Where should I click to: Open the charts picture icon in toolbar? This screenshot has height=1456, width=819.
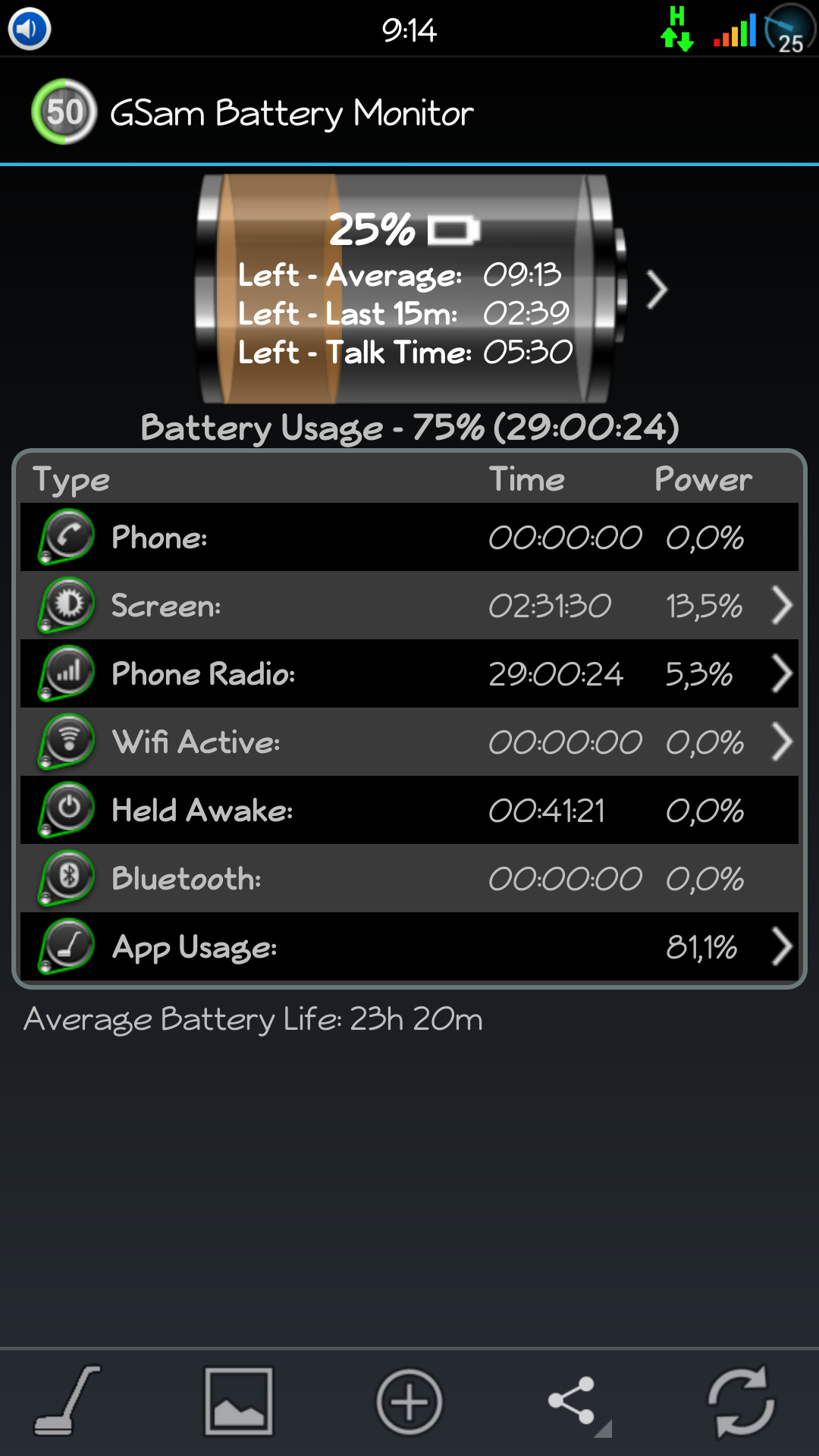[x=239, y=1401]
